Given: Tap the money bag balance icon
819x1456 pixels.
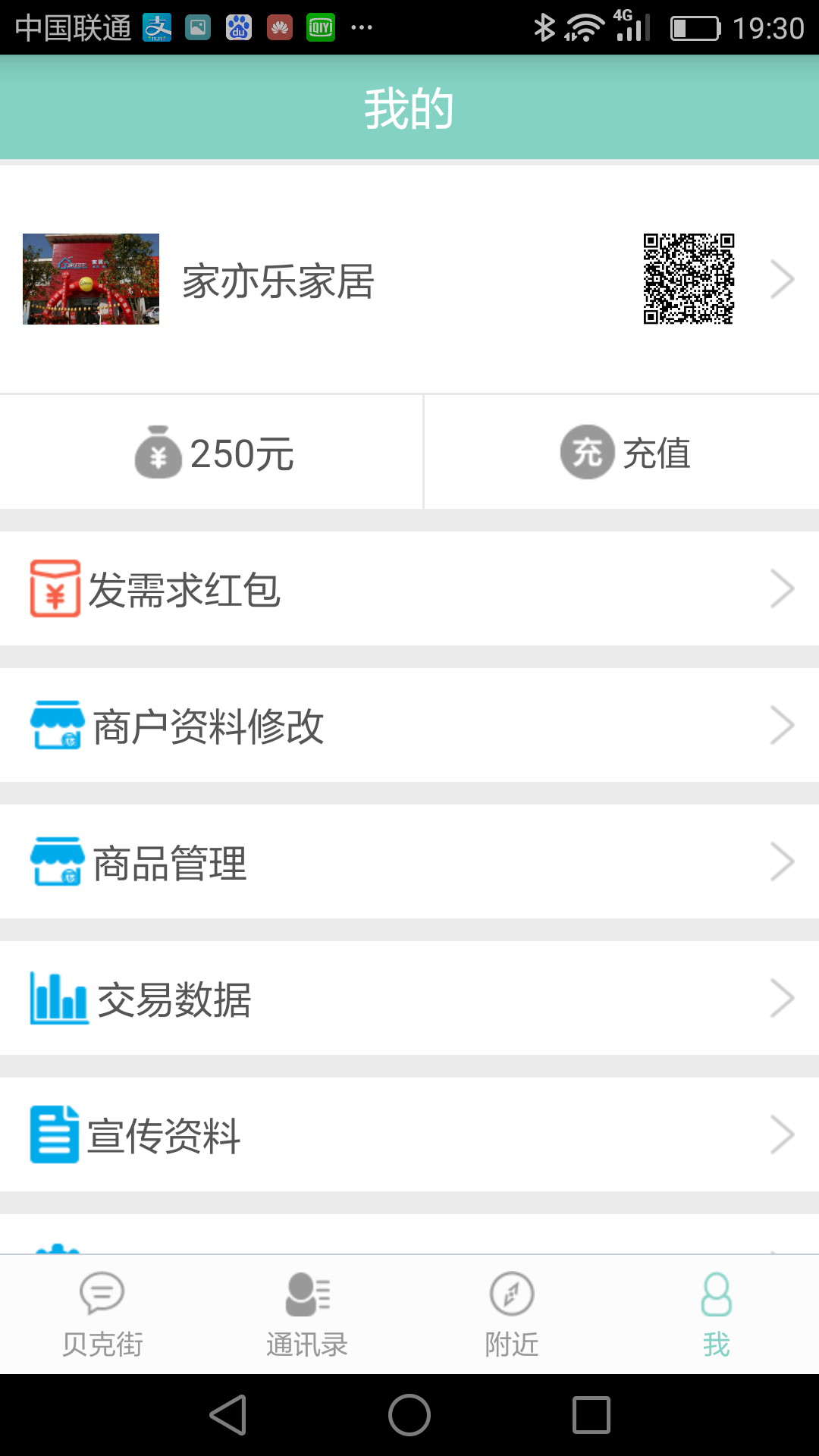Looking at the screenshot, I should 157,453.
